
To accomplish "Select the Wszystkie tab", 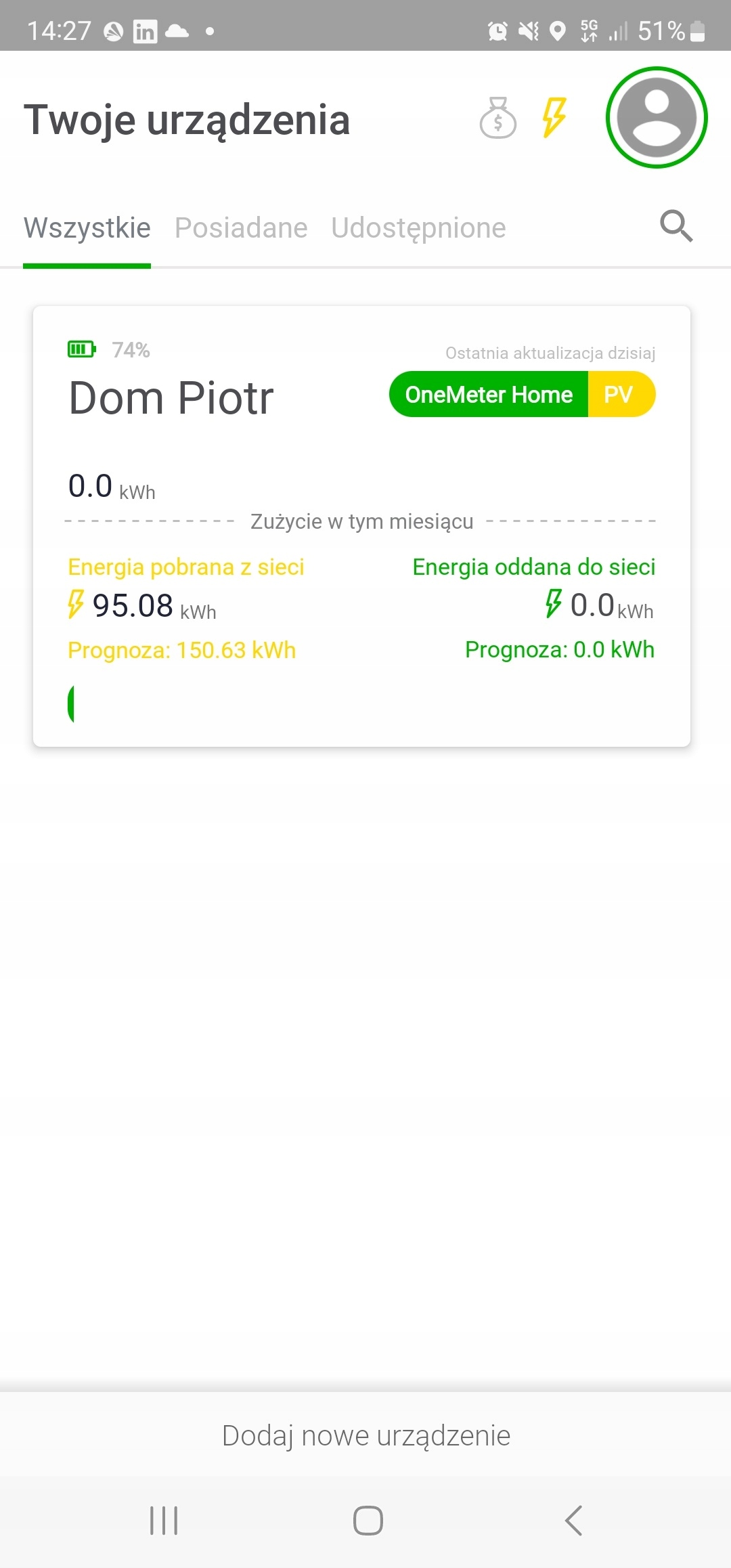I will (x=87, y=228).
